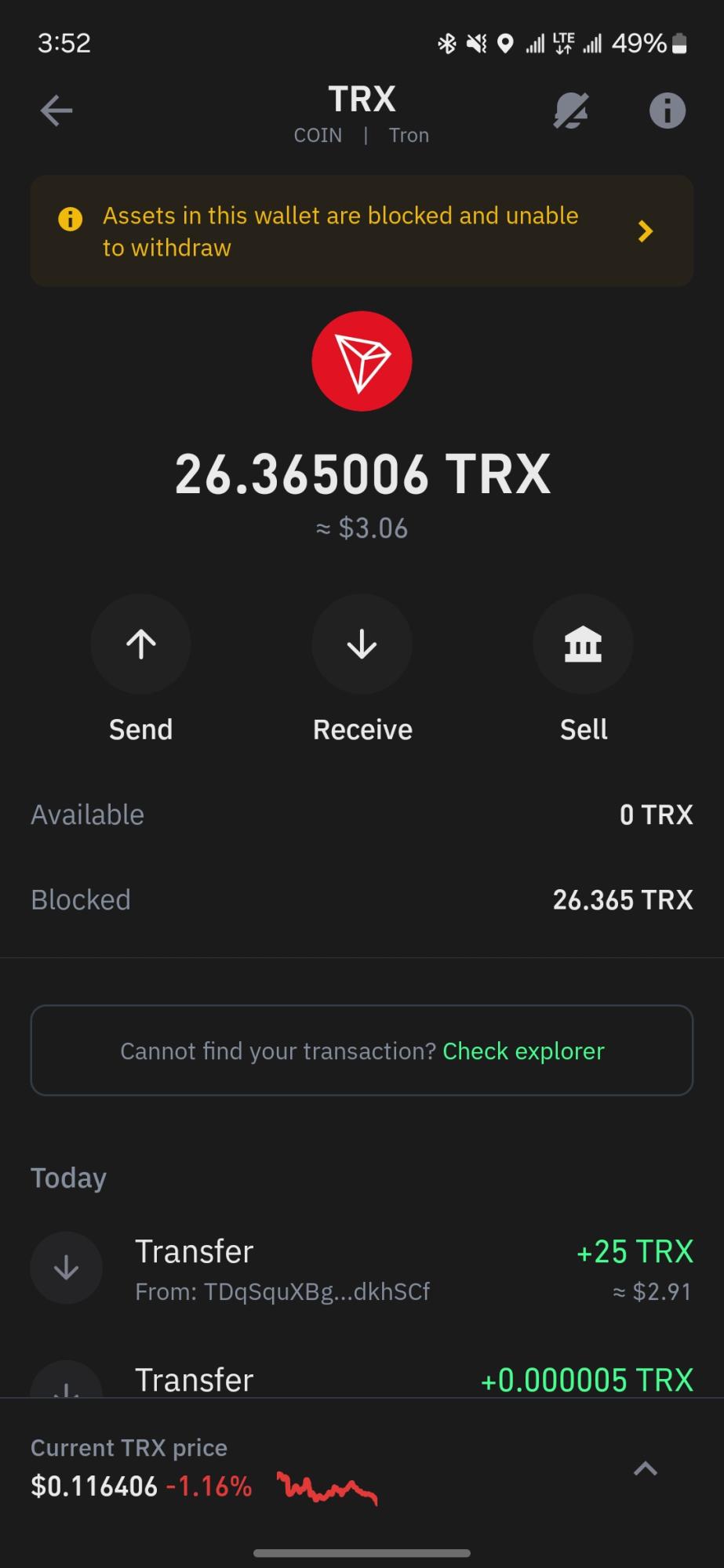The width and height of the screenshot is (724, 1568).
Task: Open Check explorer link
Action: (523, 1051)
